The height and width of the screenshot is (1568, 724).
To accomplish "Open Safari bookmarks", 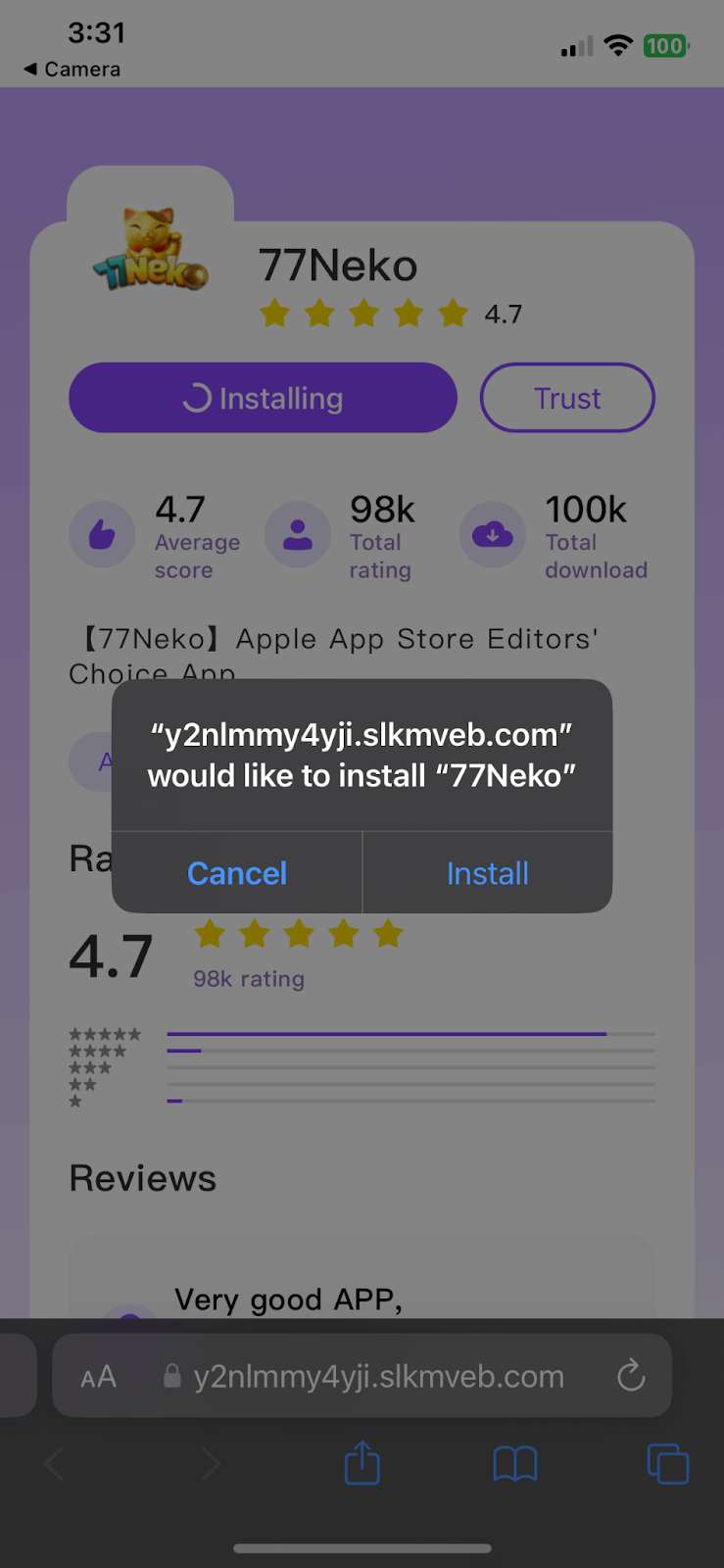I will click(x=514, y=1463).
